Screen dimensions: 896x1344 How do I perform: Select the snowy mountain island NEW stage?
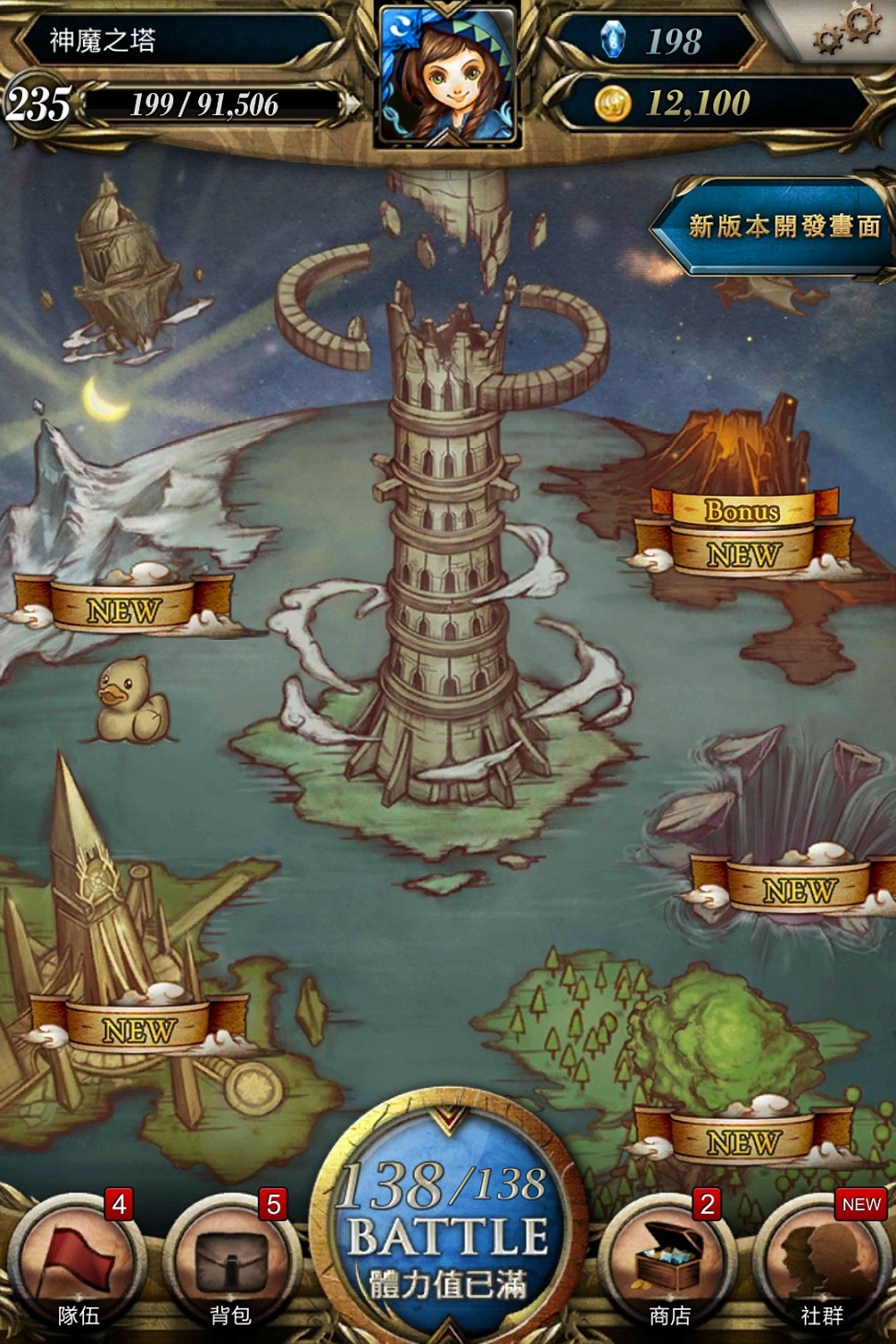click(x=124, y=608)
